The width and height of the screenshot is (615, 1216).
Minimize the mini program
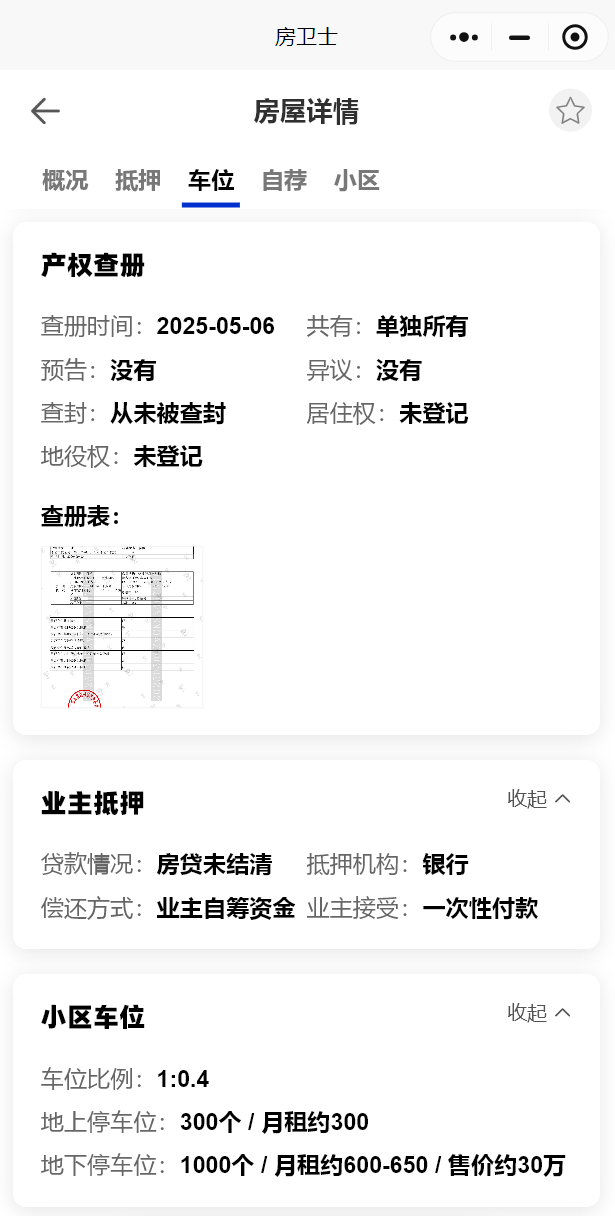tap(519, 38)
